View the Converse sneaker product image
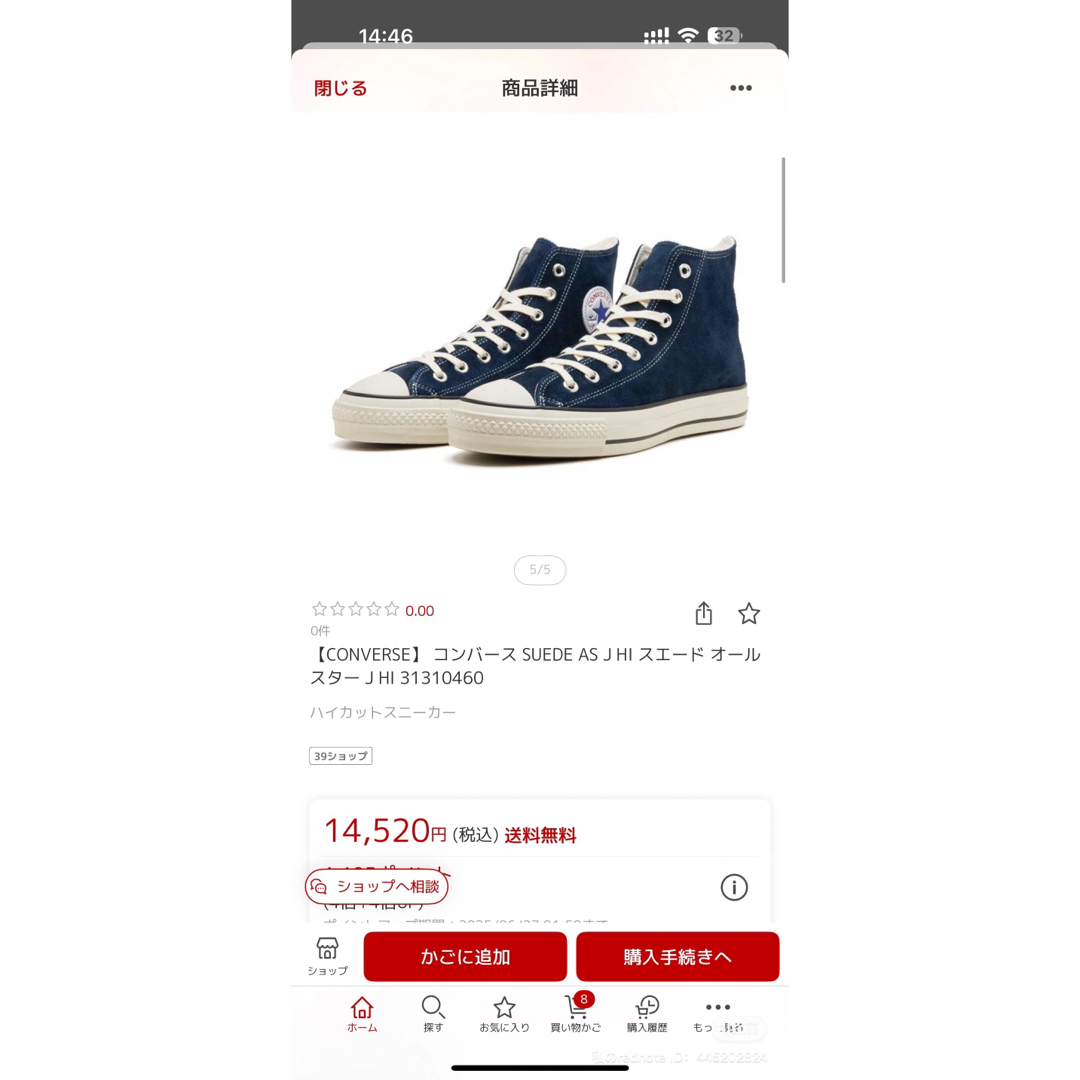Screen dimensions: 1080x1080 click(x=540, y=345)
